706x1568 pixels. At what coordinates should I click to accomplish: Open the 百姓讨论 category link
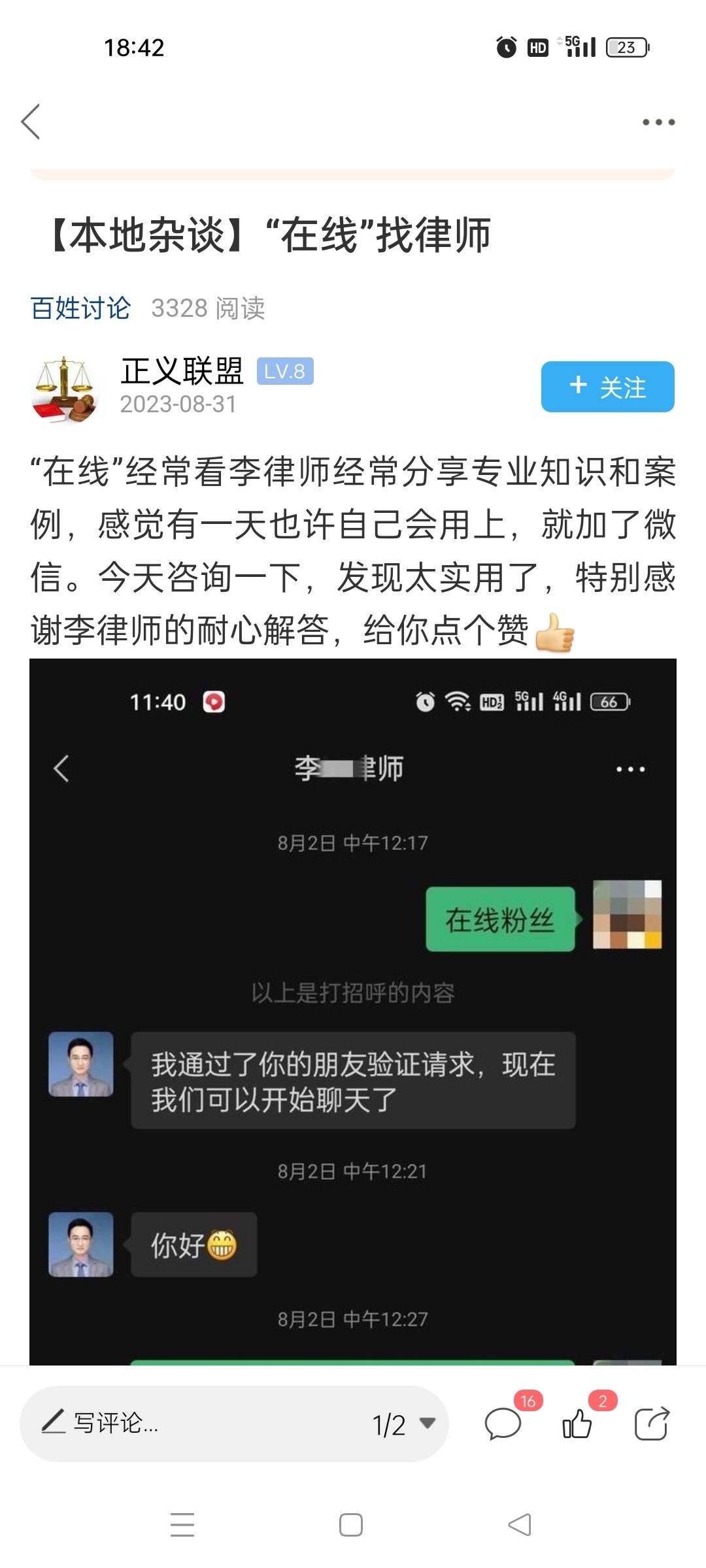click(x=80, y=308)
